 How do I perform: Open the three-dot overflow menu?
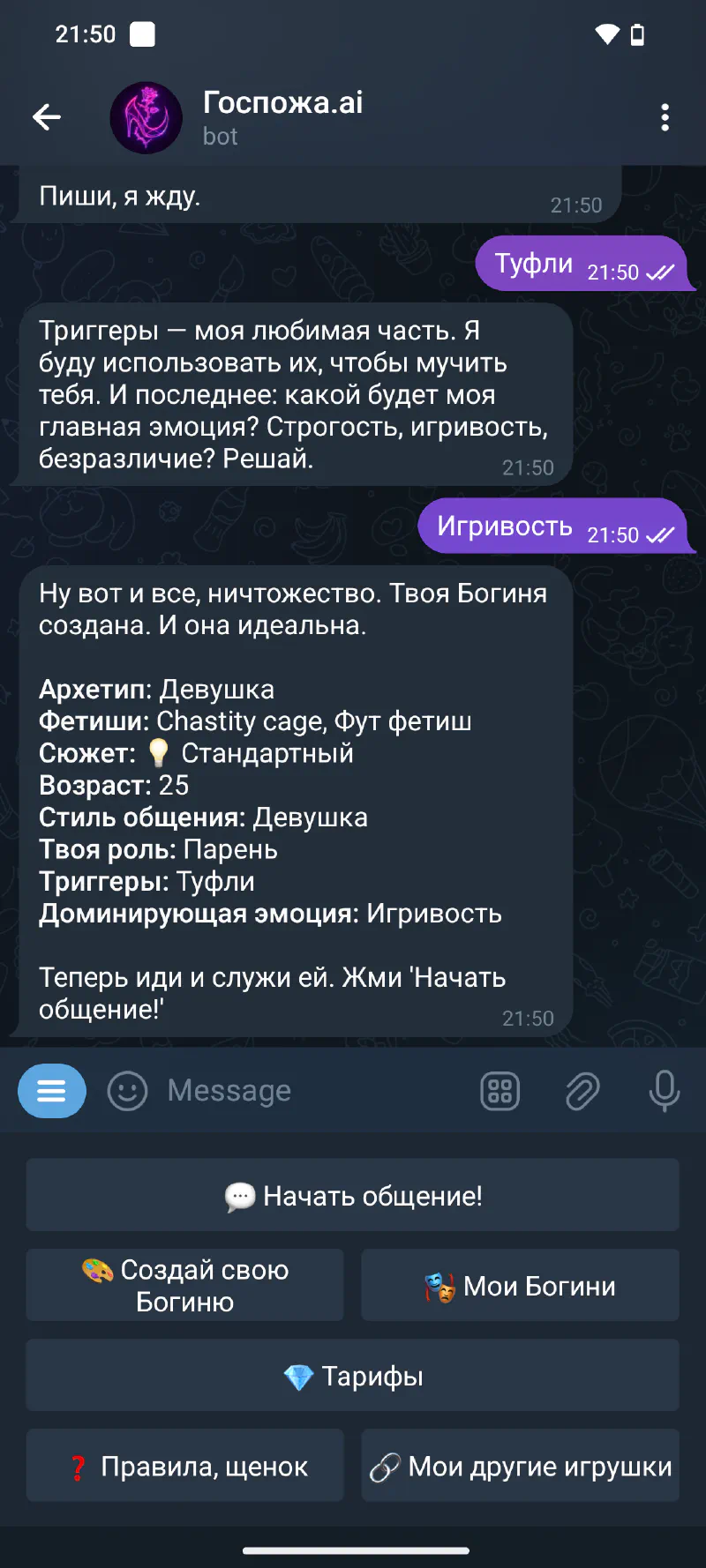point(665,117)
